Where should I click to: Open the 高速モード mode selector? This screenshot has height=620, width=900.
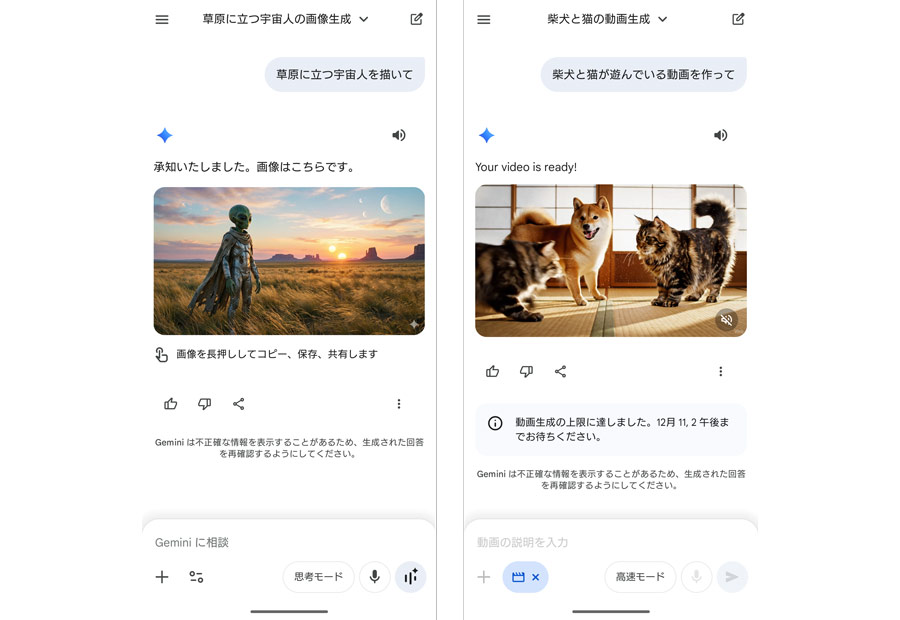tap(640, 577)
